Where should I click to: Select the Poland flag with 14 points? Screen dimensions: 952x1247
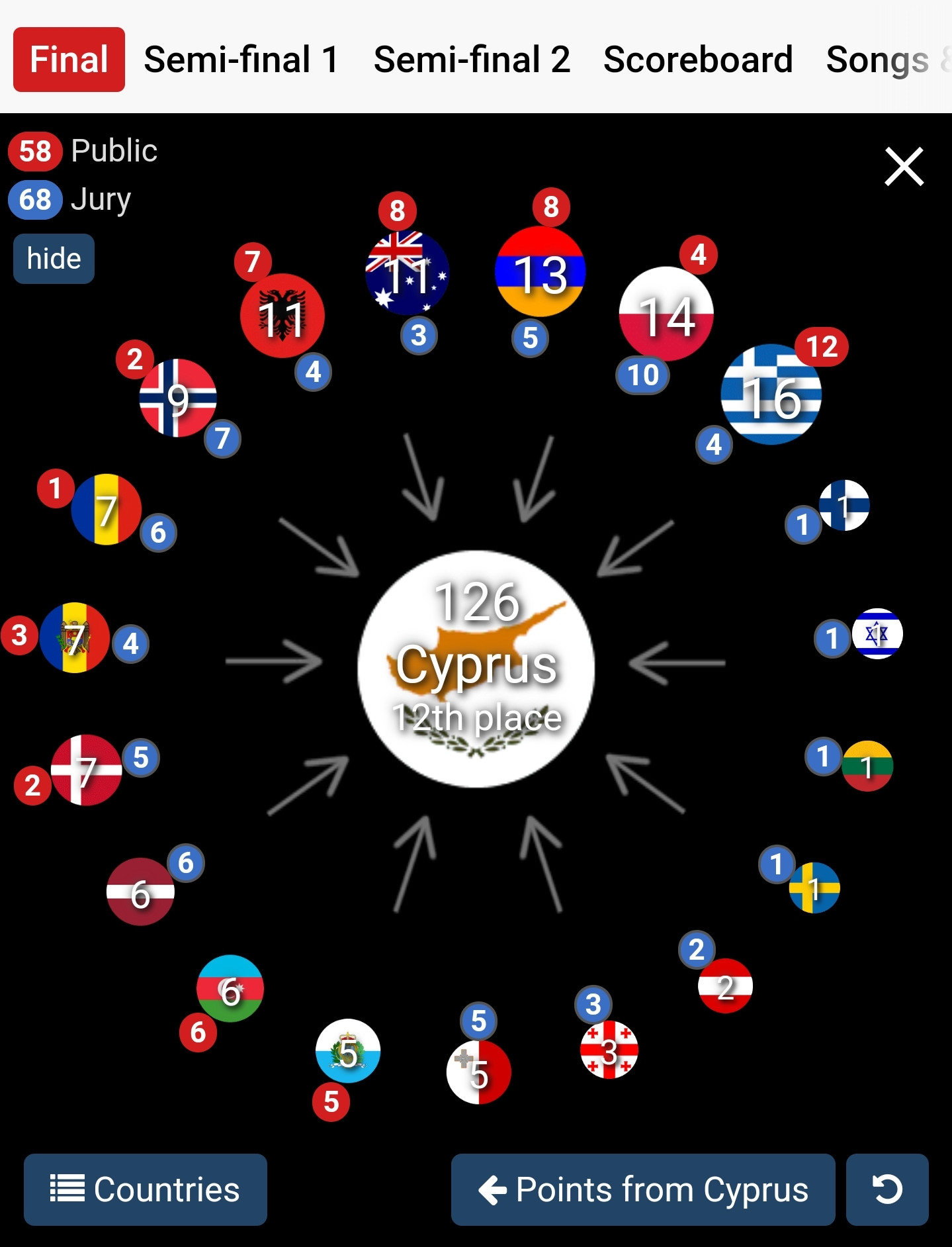click(x=666, y=314)
